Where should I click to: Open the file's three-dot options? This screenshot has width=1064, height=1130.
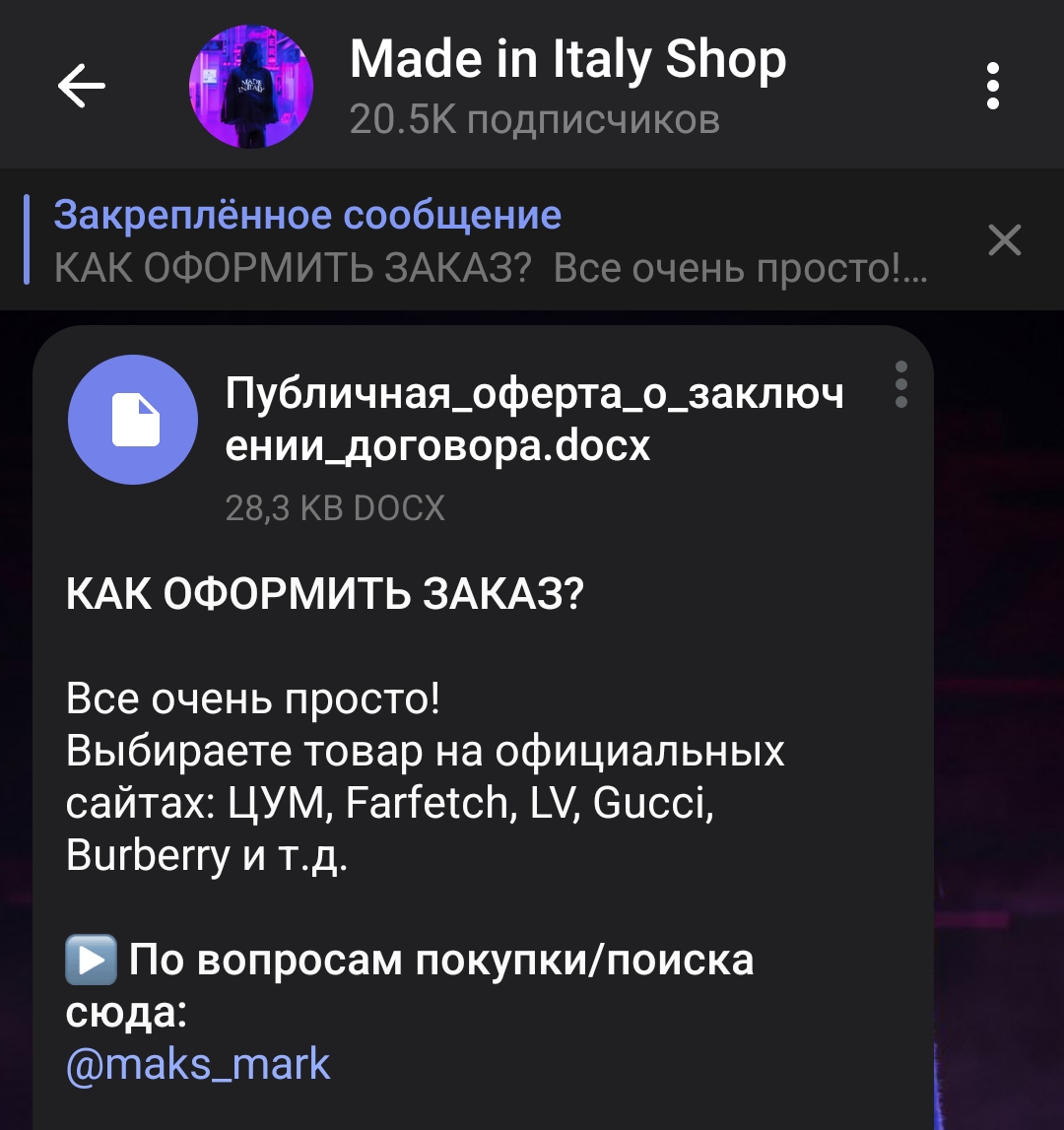(x=900, y=384)
